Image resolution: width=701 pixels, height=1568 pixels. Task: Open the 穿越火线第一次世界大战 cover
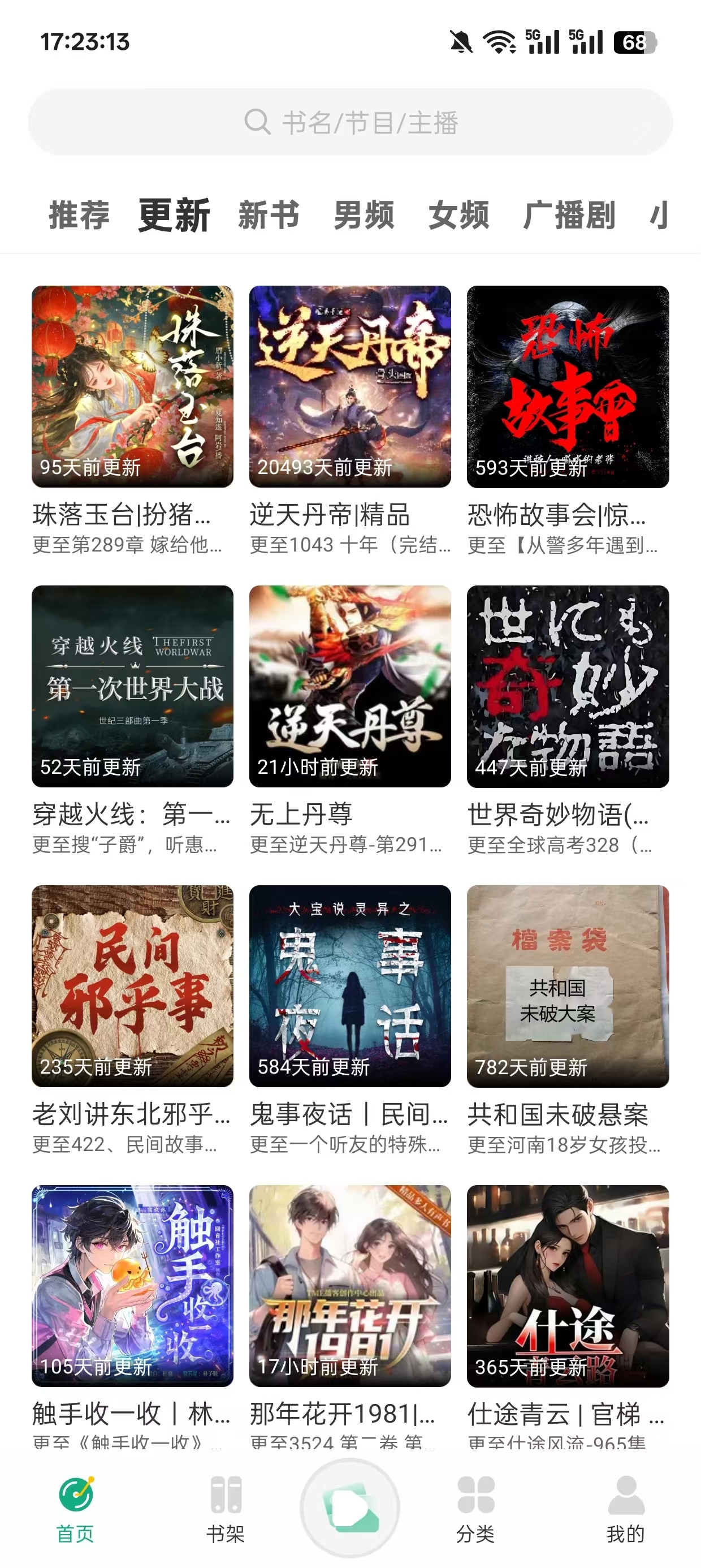[x=133, y=686]
